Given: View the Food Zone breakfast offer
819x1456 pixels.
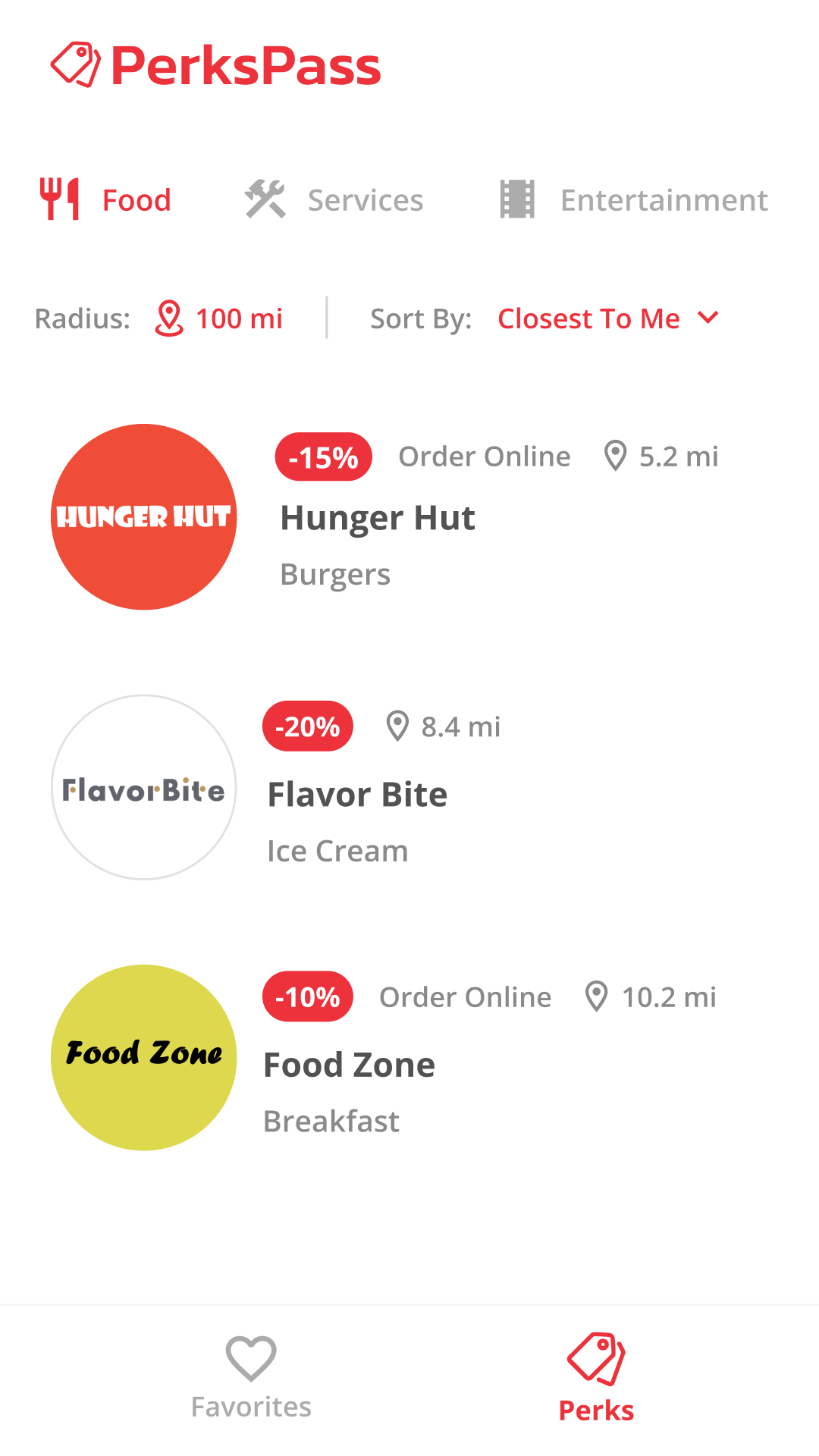Looking at the screenshot, I should pyautogui.click(x=409, y=1058).
